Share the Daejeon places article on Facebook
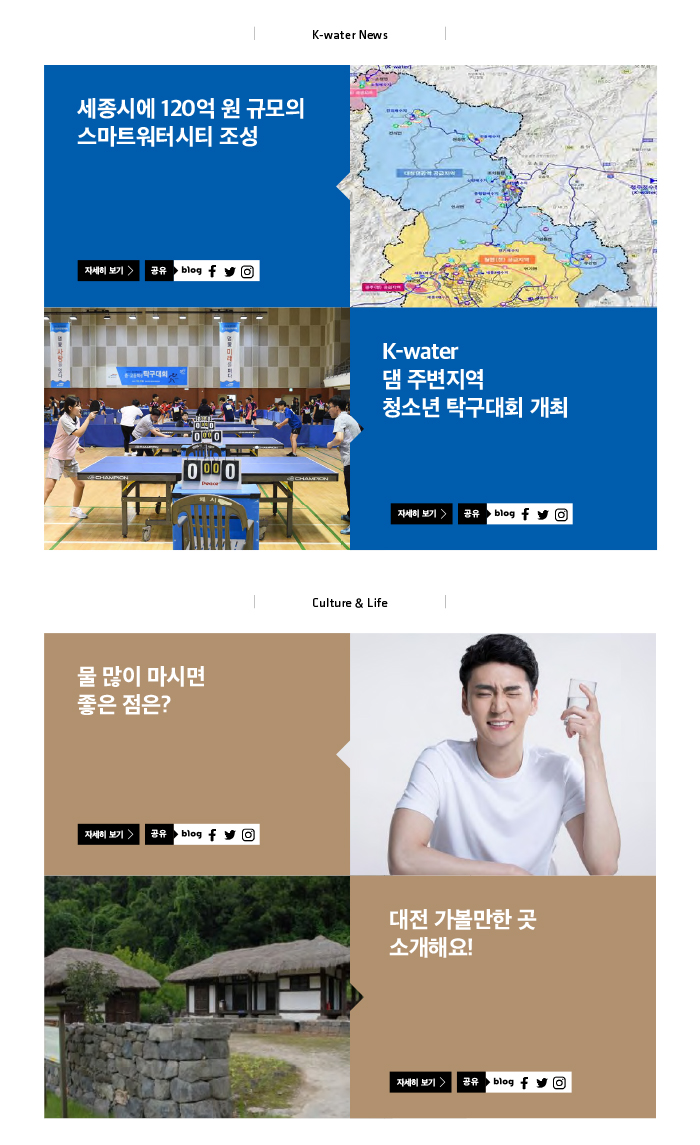 (x=524, y=1082)
